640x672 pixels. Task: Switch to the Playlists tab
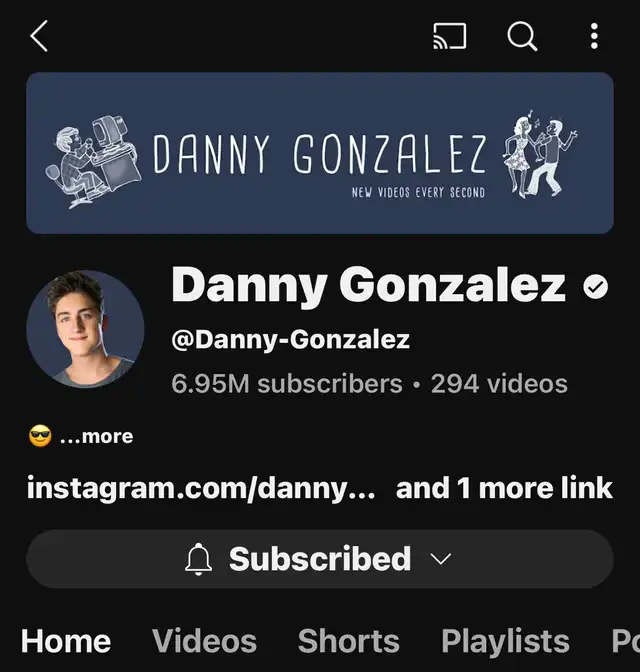505,641
